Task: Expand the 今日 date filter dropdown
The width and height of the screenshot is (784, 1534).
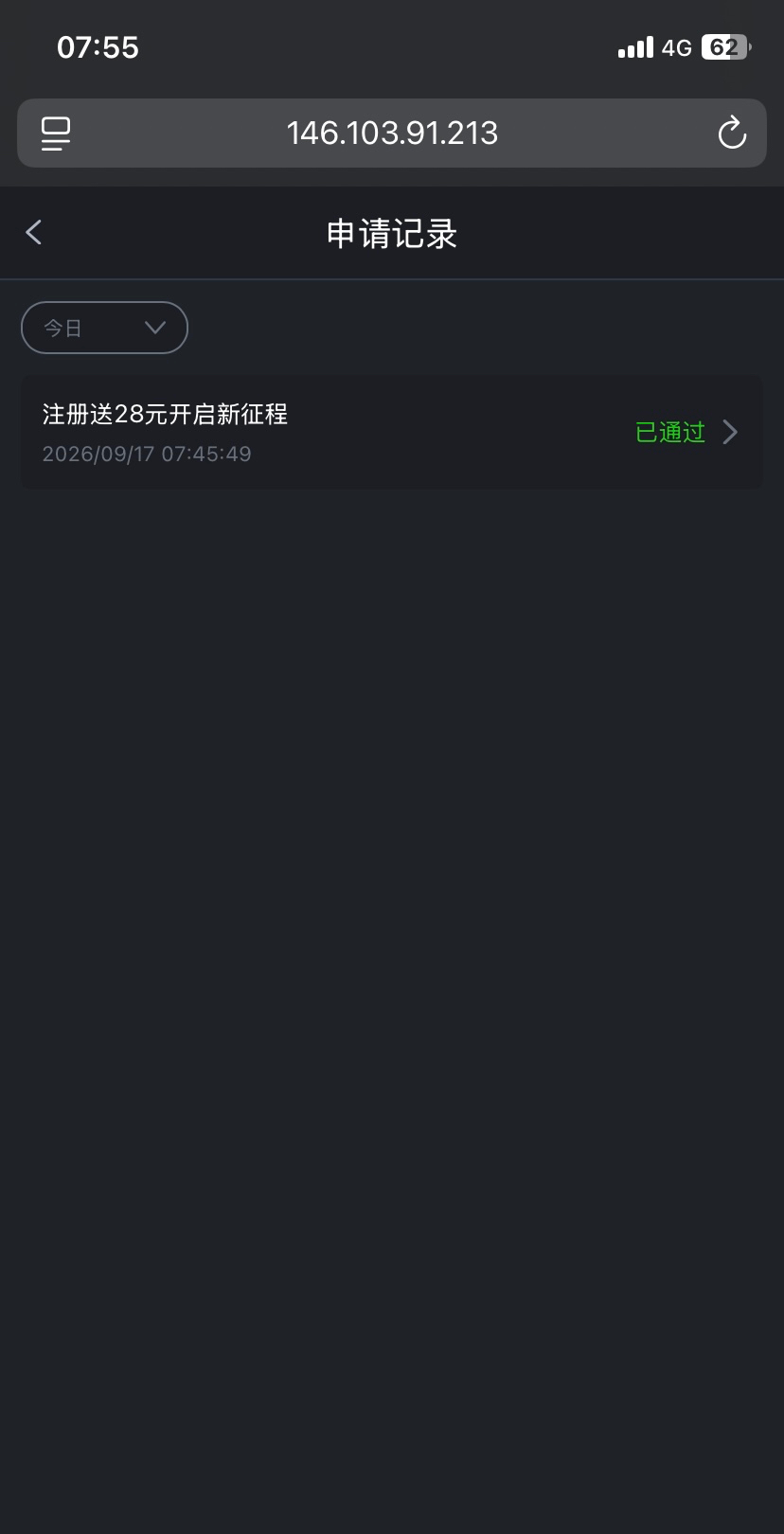Action: pyautogui.click(x=104, y=328)
